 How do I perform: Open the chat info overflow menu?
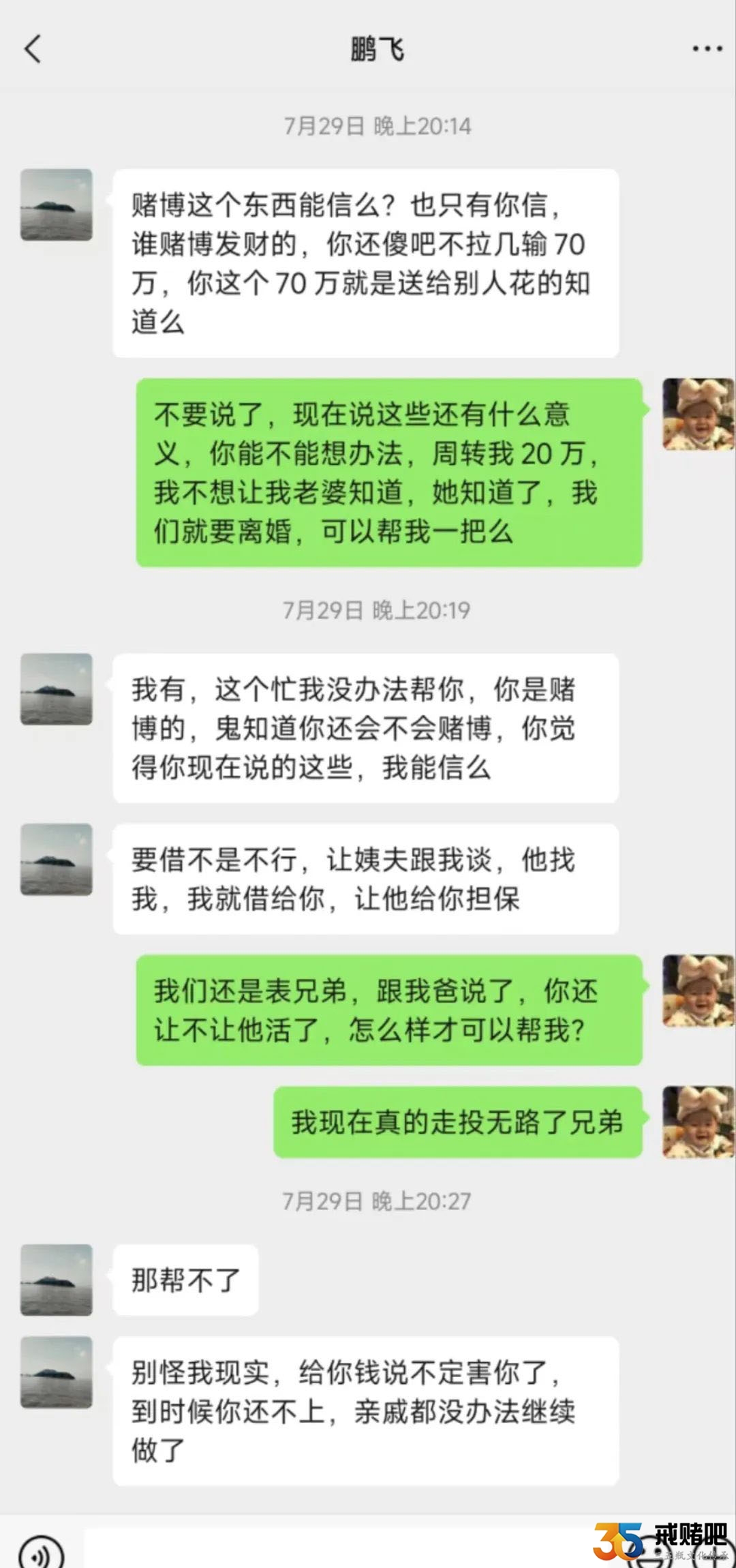(x=707, y=49)
